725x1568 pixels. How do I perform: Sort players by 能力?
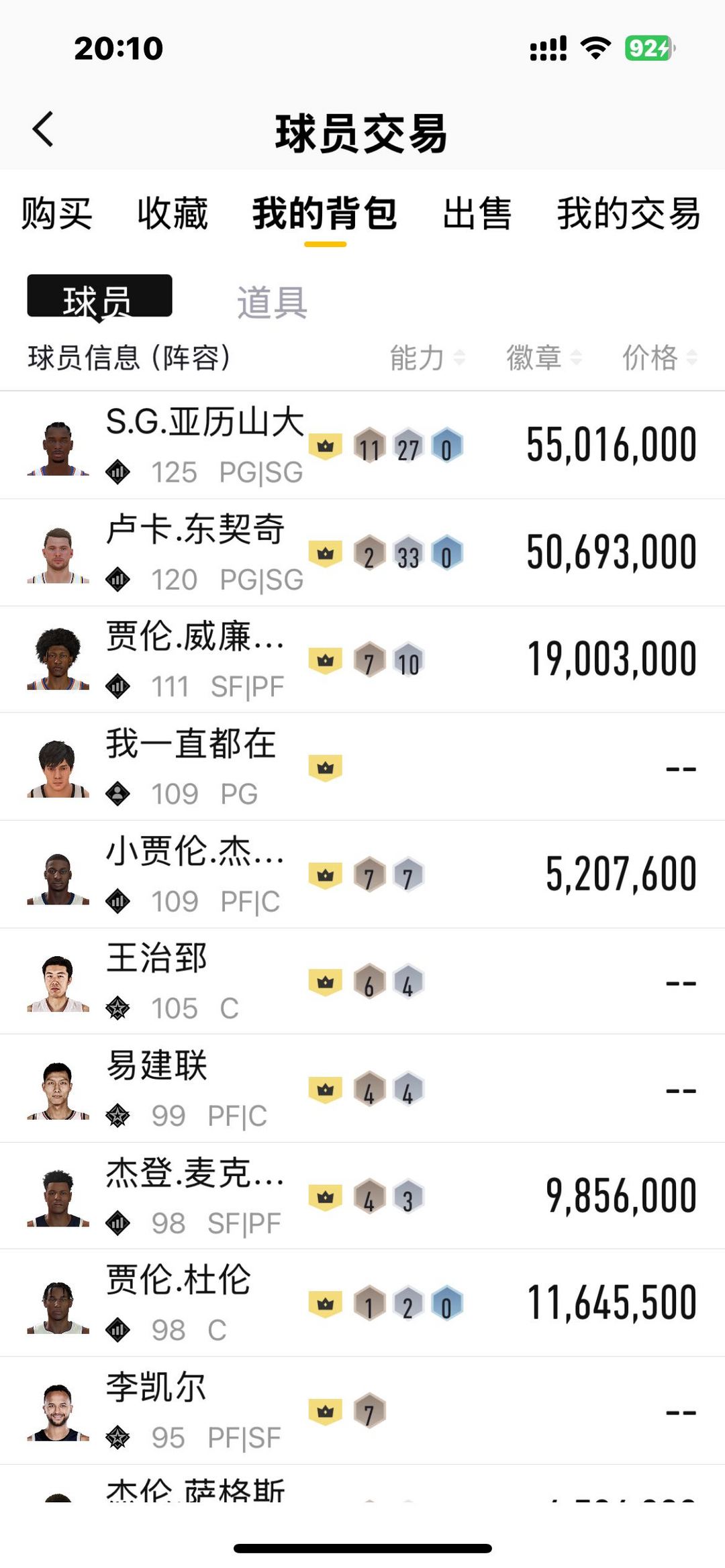click(x=427, y=358)
